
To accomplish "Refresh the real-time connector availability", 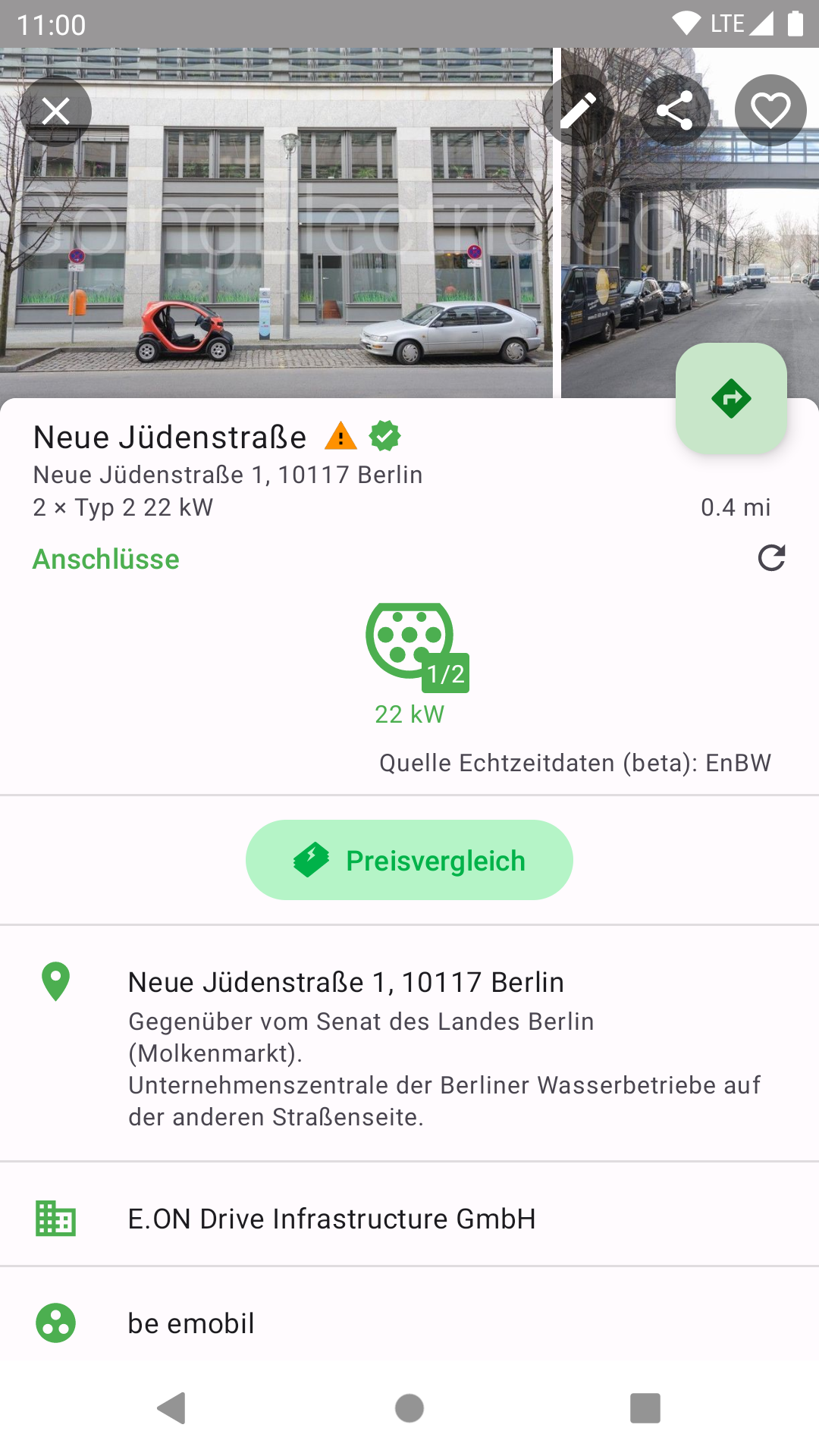I will click(x=771, y=558).
